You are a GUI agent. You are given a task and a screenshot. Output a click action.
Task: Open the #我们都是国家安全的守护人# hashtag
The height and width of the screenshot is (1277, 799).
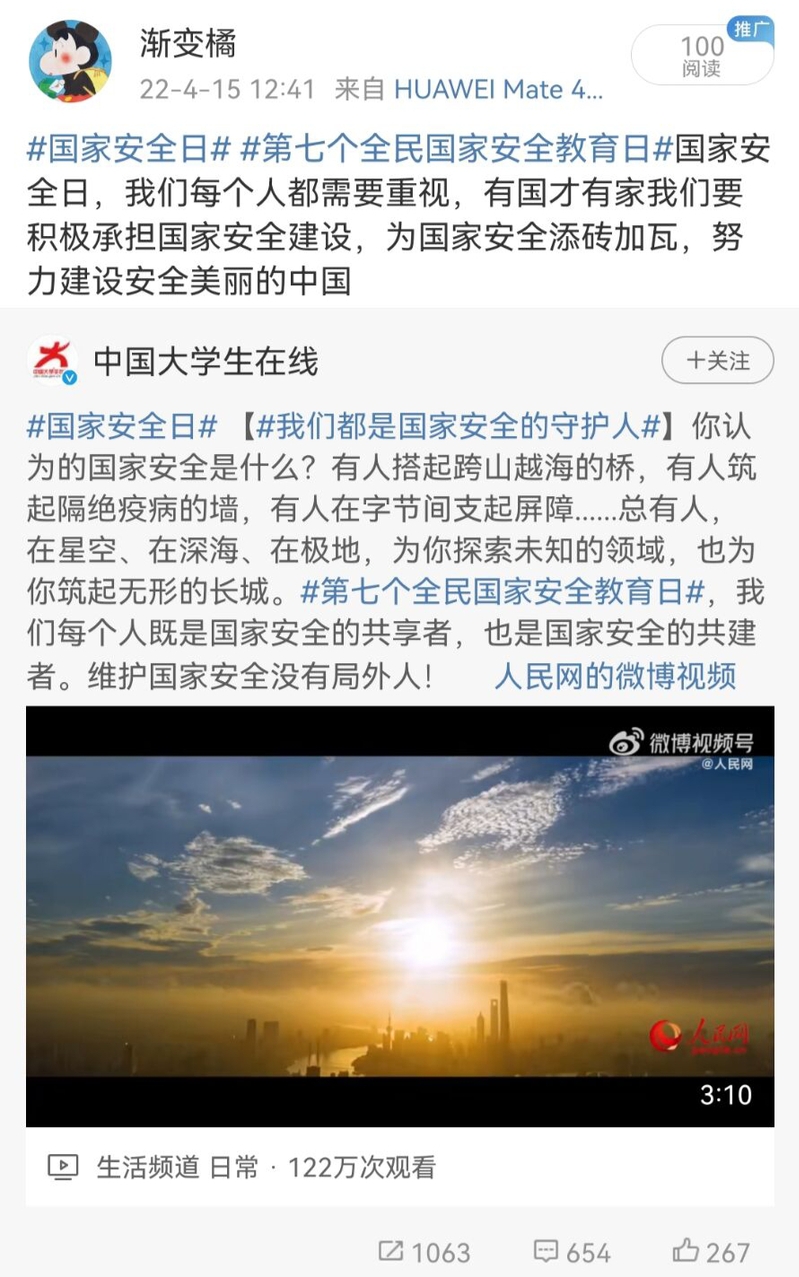tap(458, 426)
